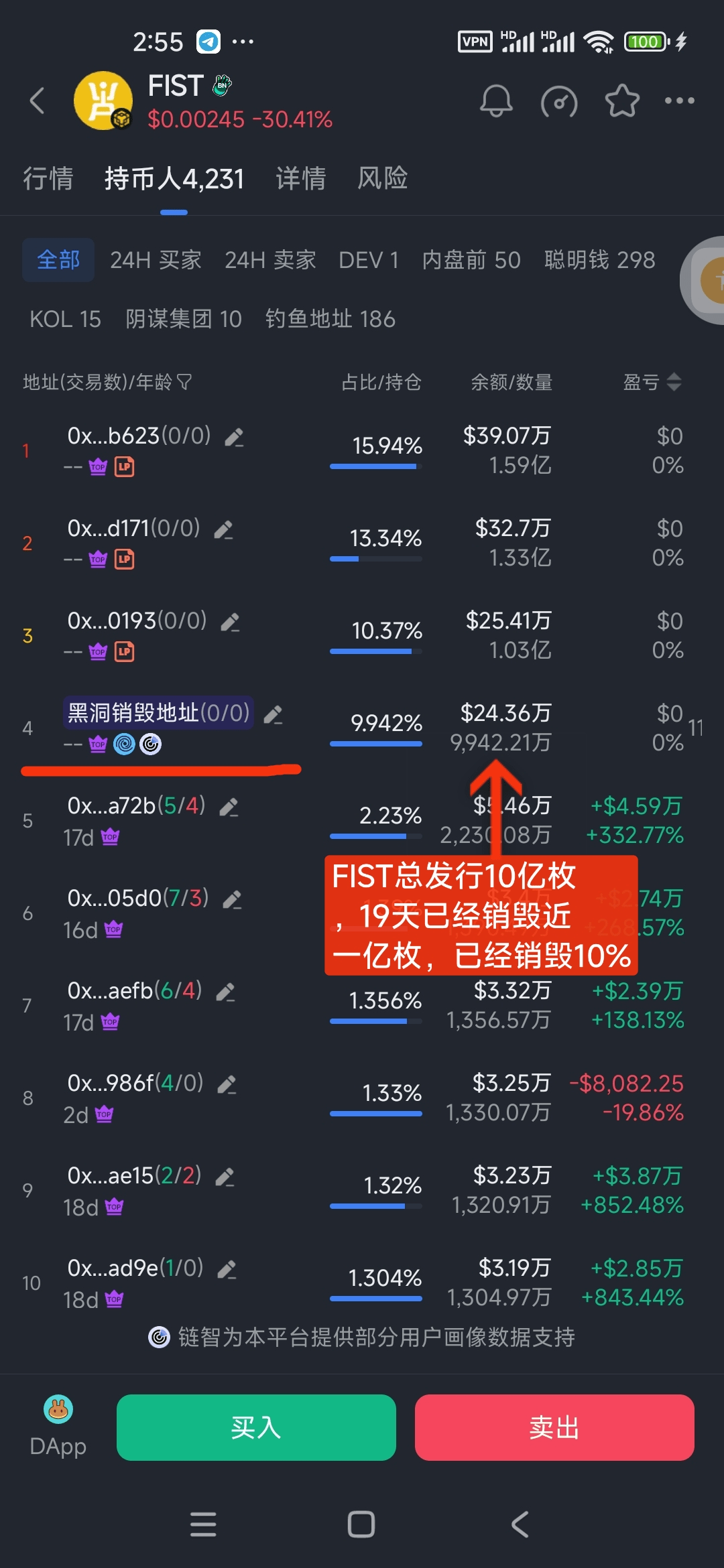Viewport: 724px width, 1568px height.
Task: Show 钓鱼地址 186 holders
Action: 330,319
